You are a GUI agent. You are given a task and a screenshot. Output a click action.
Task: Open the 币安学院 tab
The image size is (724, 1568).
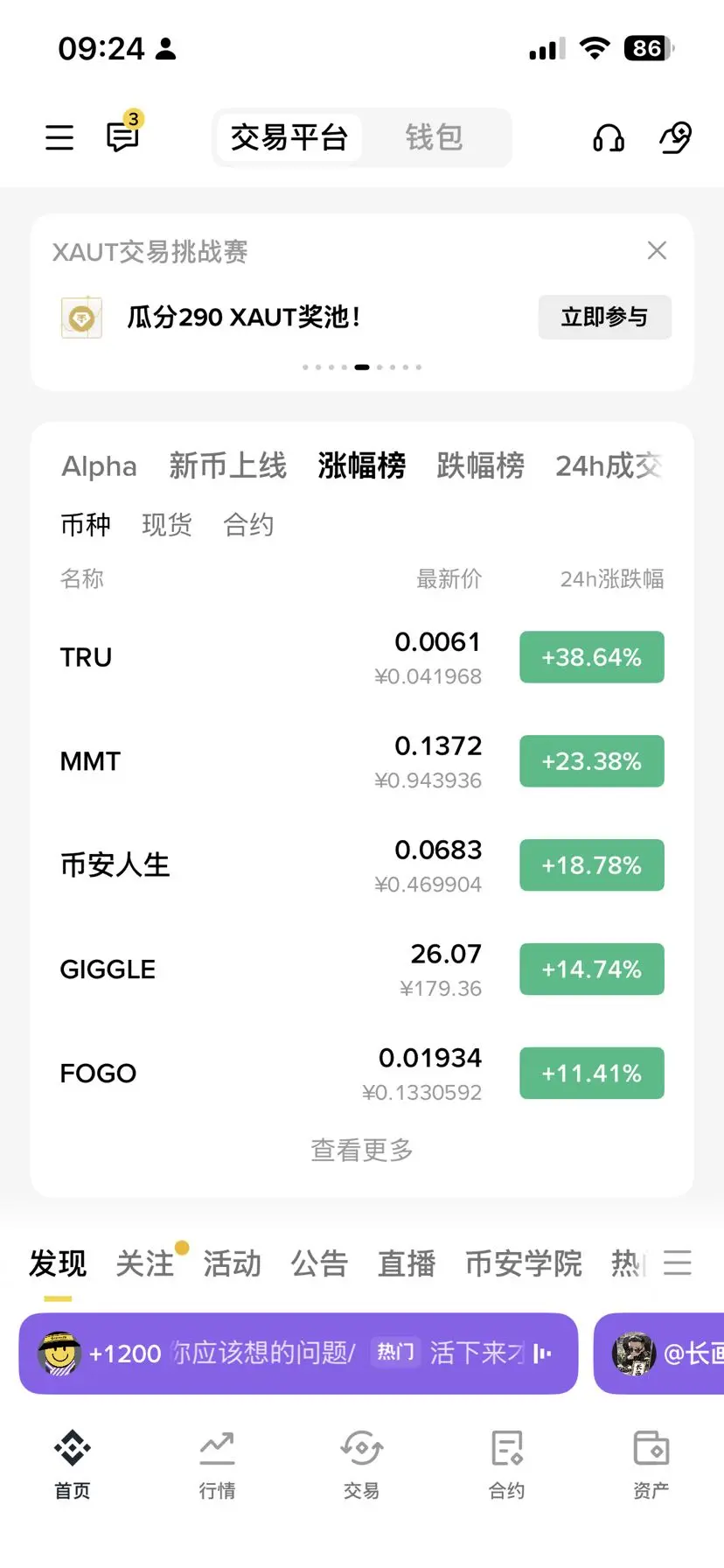click(x=523, y=1263)
